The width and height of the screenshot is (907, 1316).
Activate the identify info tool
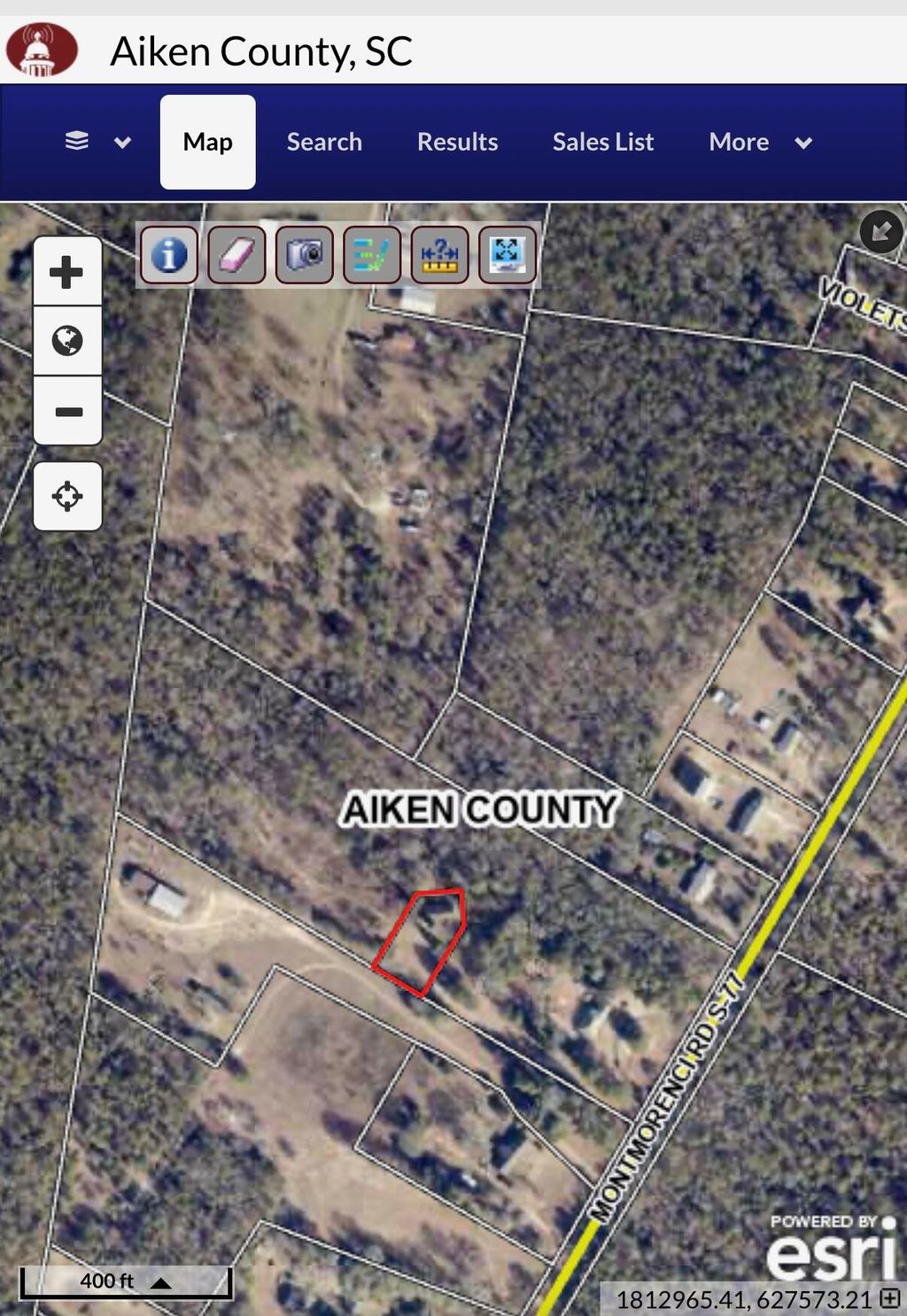click(169, 255)
